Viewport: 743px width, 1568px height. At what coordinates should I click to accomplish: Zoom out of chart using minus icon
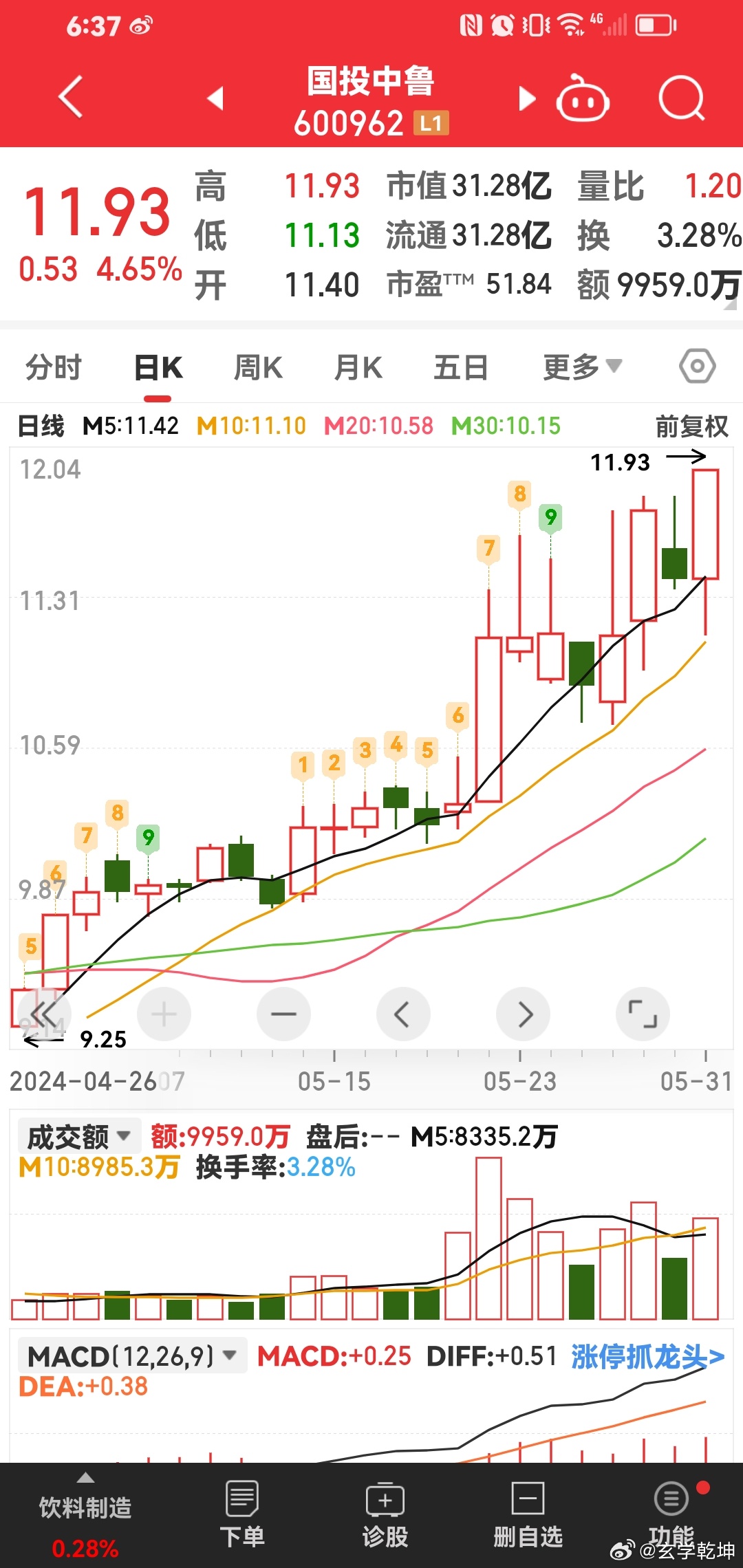pyautogui.click(x=283, y=1014)
